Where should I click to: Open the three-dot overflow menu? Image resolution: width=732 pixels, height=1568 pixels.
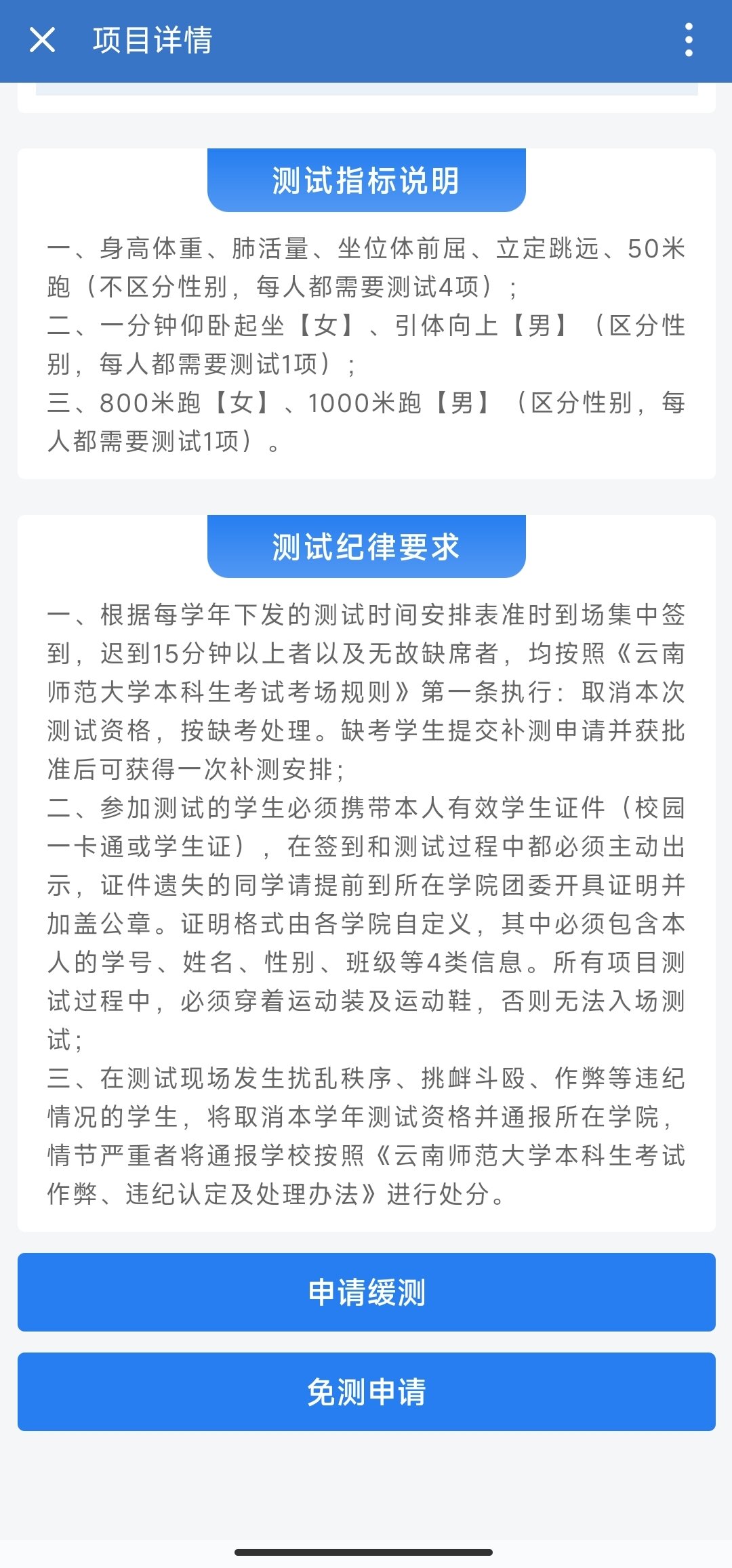[x=689, y=40]
